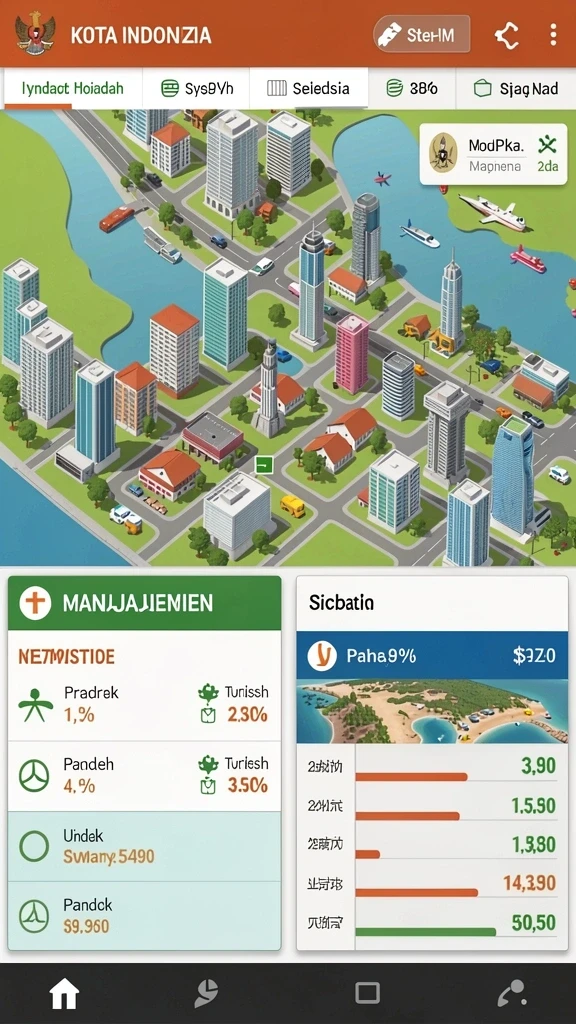Open the Pandeh 4.% row

[x=144, y=776]
